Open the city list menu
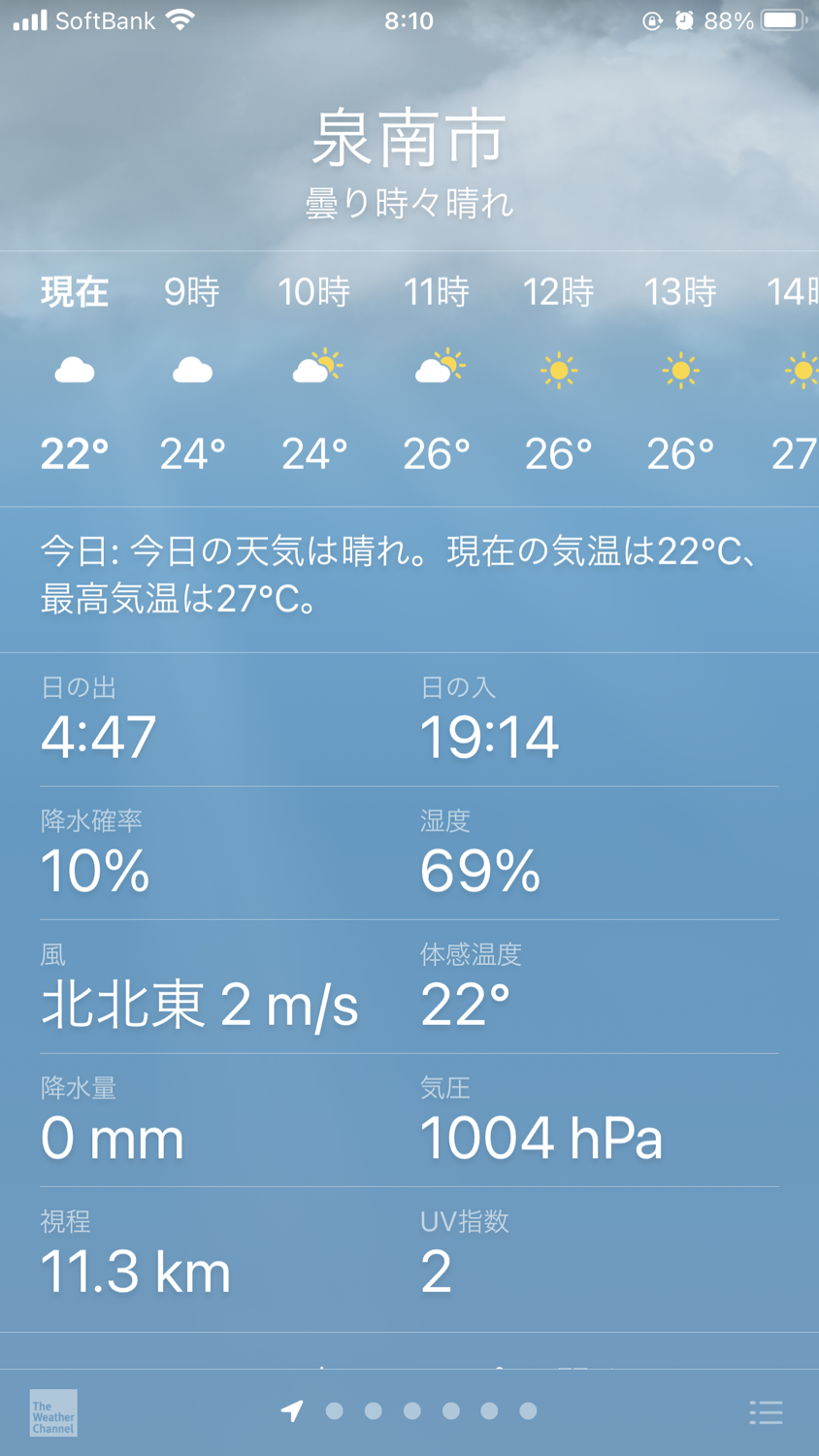This screenshot has width=819, height=1456. click(766, 1412)
